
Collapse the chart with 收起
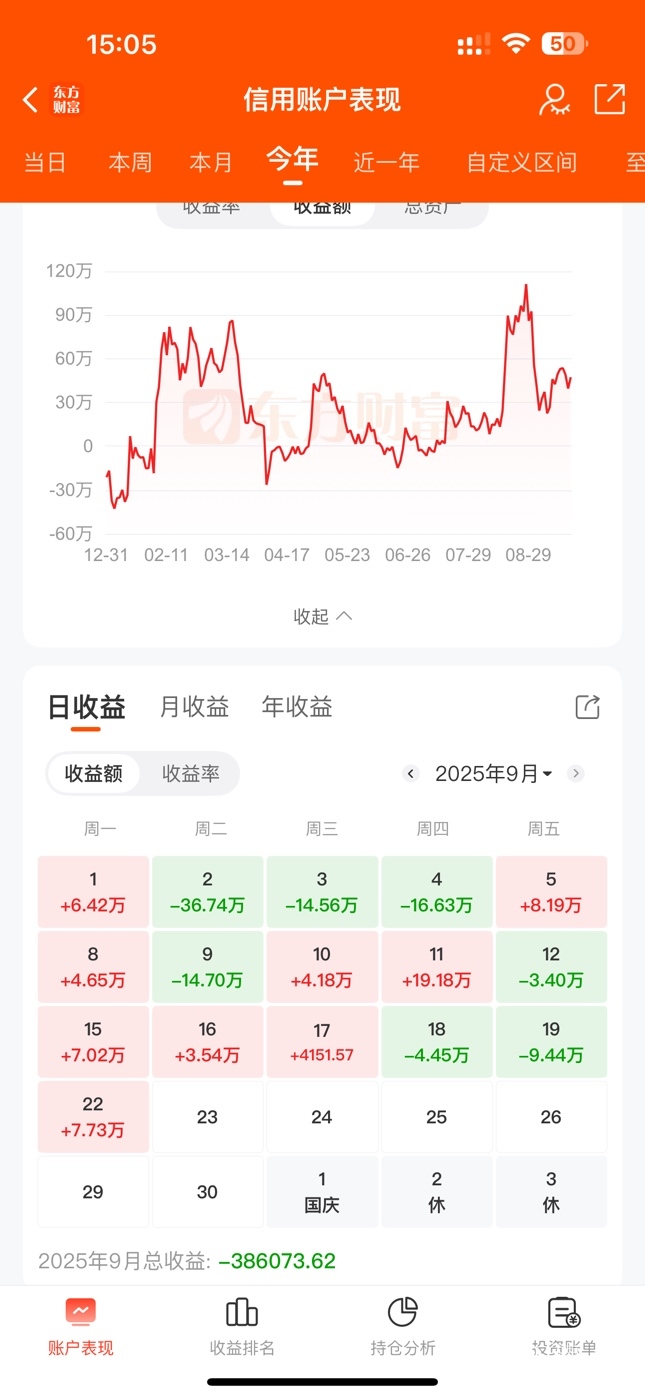(x=322, y=616)
